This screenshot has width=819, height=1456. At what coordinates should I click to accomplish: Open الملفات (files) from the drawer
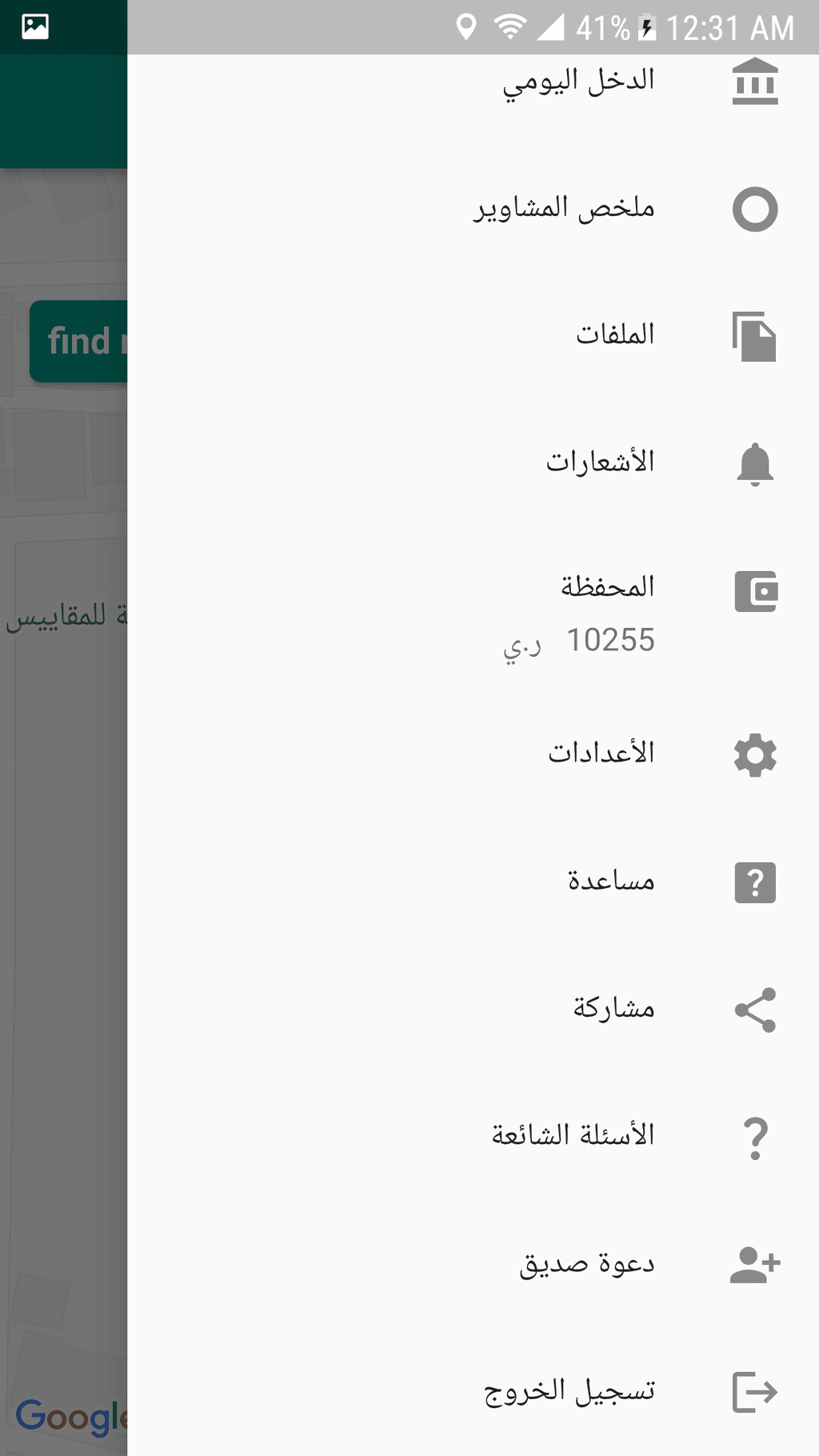pyautogui.click(x=473, y=336)
